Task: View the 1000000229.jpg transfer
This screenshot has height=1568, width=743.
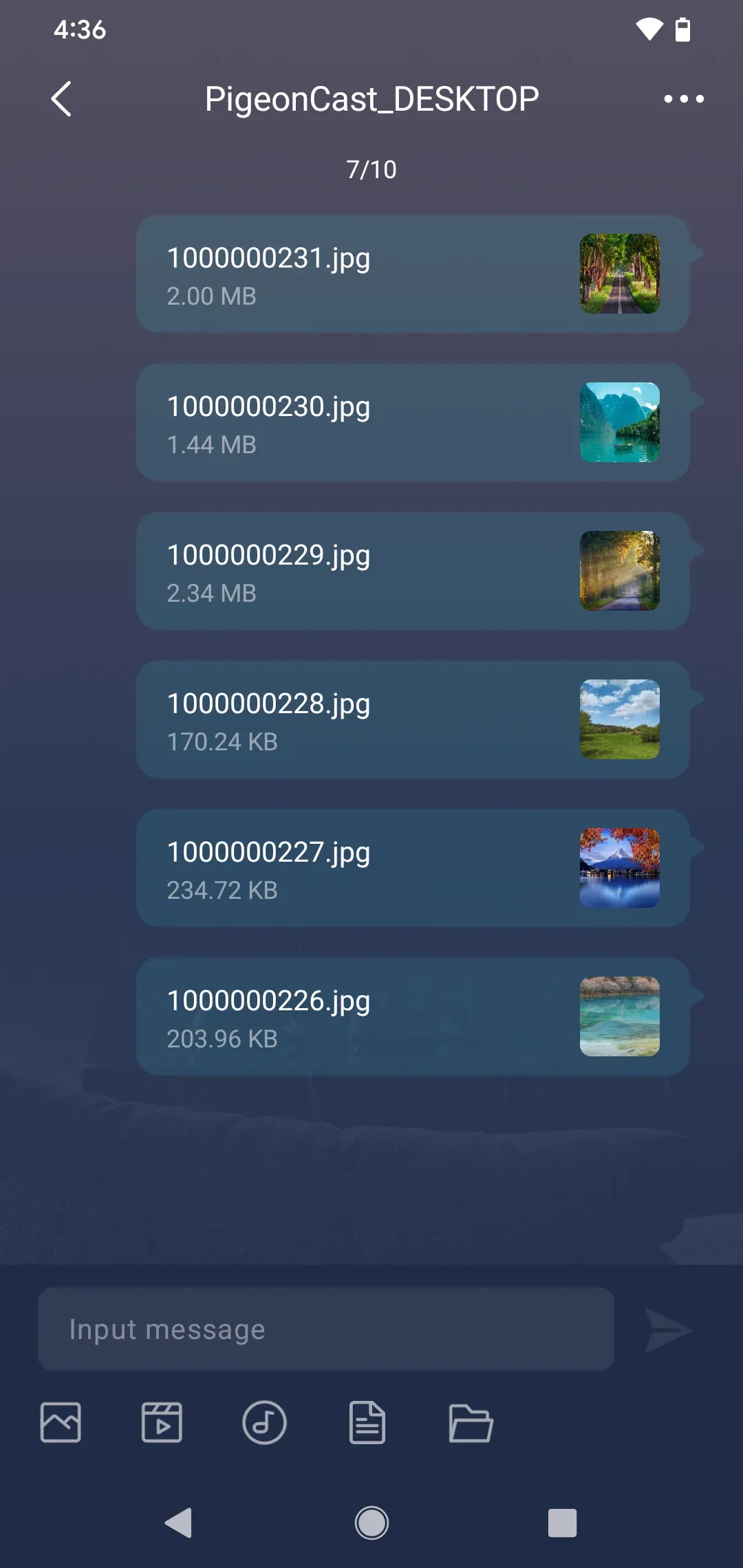Action: (413, 571)
